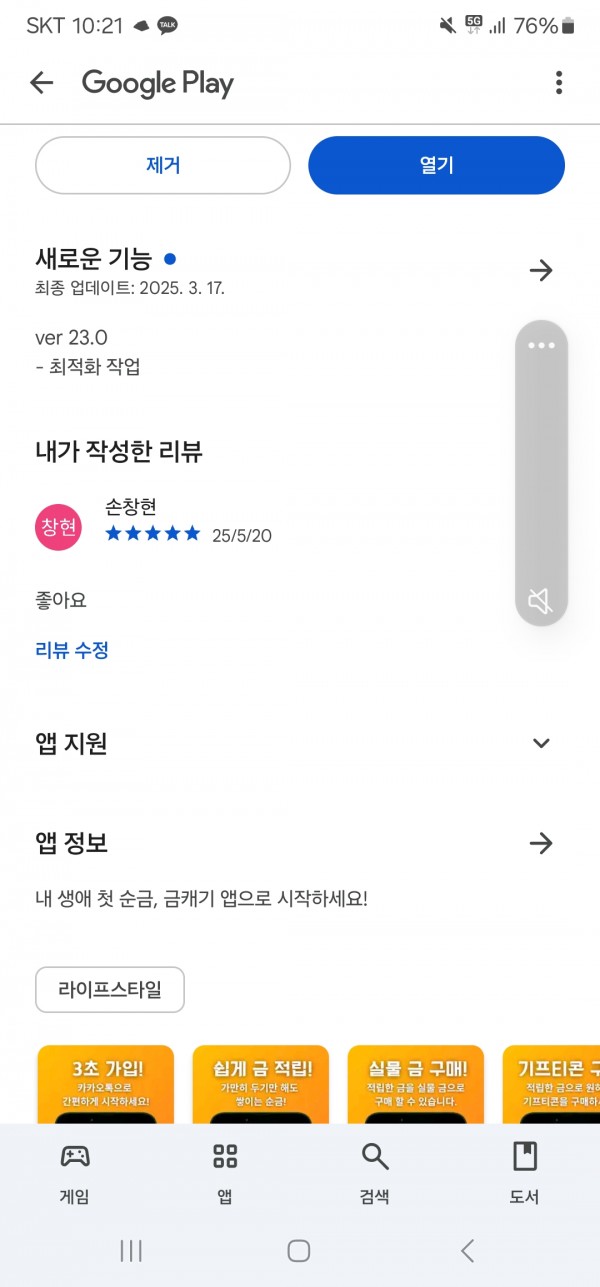Image resolution: width=600 pixels, height=1287 pixels.
Task: Open the system recent apps button
Action: click(131, 1250)
